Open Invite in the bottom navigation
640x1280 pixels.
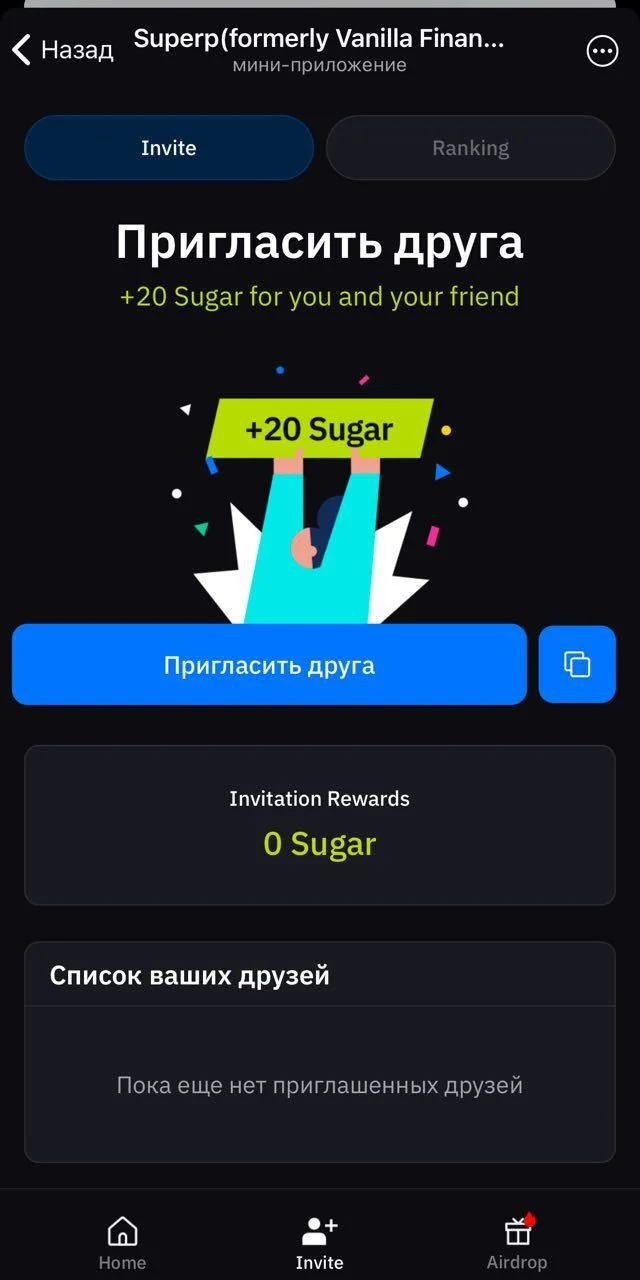[320, 1243]
